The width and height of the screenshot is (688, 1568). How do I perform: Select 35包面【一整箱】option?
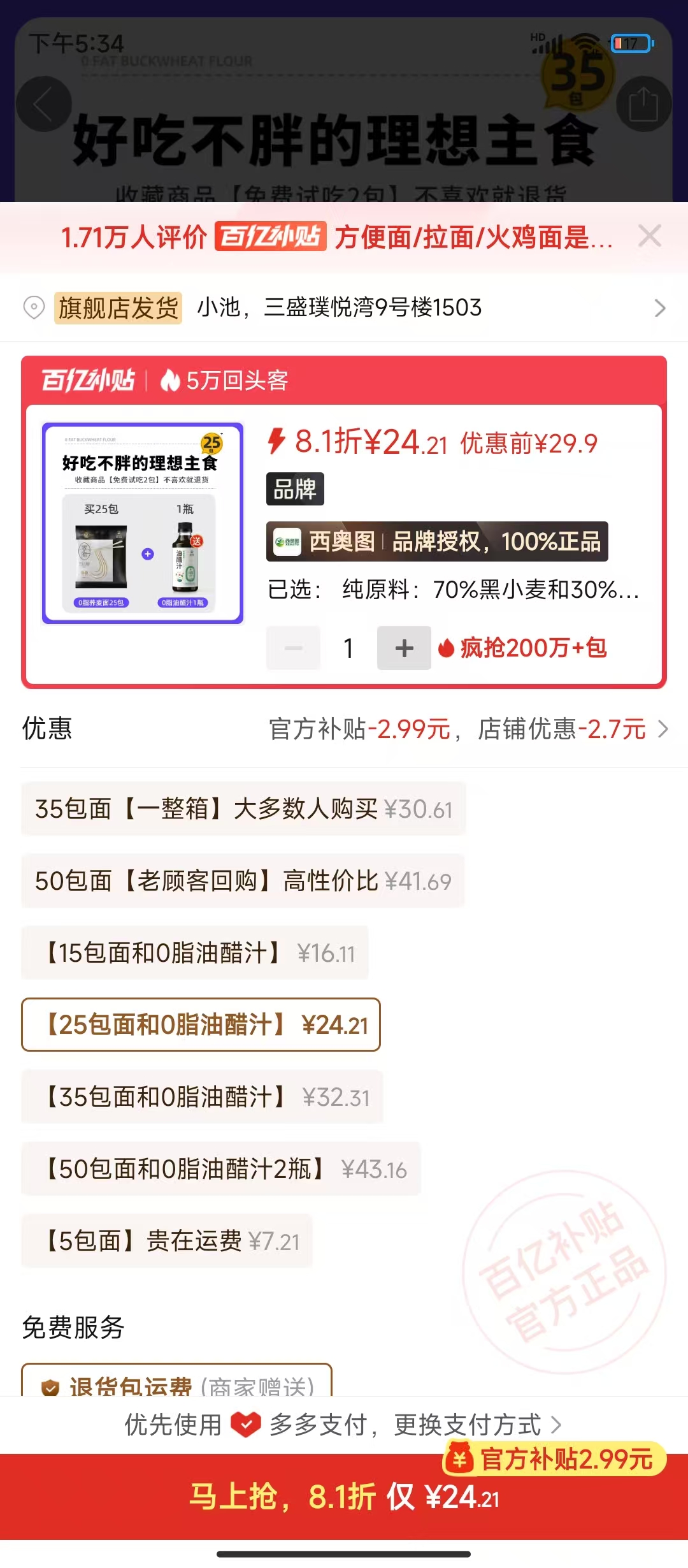243,809
